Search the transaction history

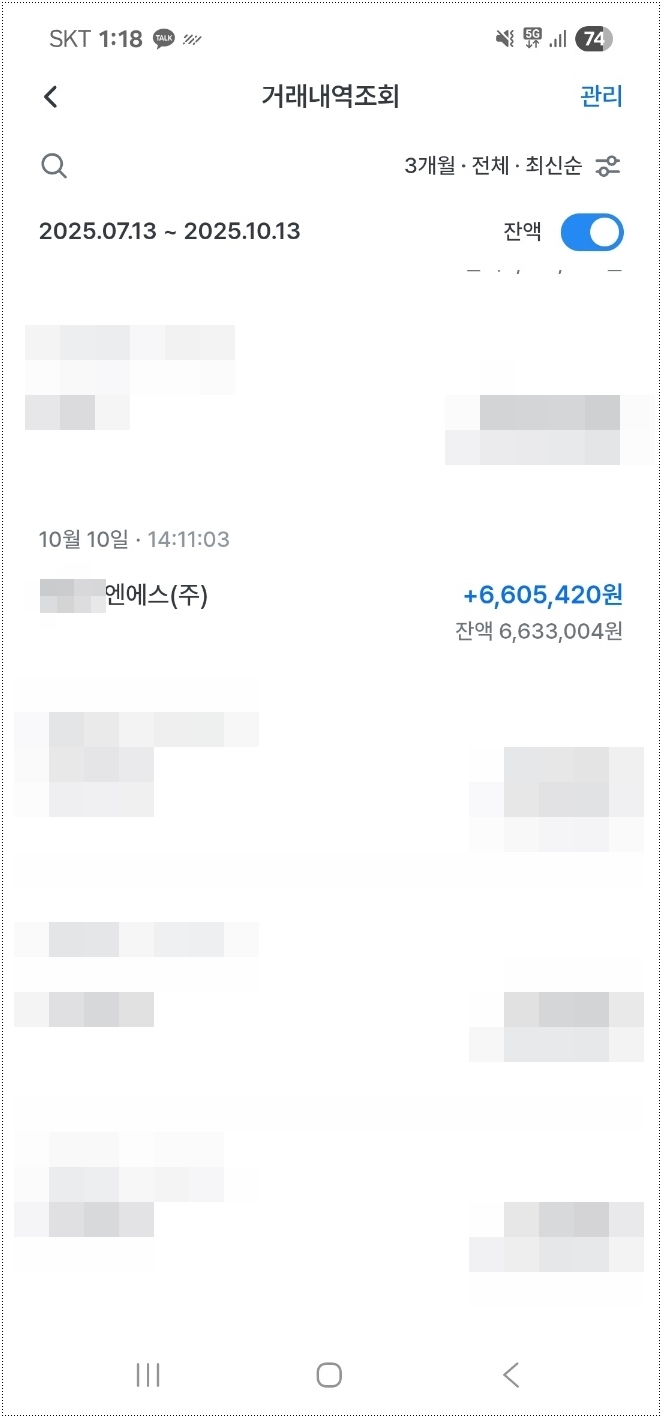[x=54, y=166]
